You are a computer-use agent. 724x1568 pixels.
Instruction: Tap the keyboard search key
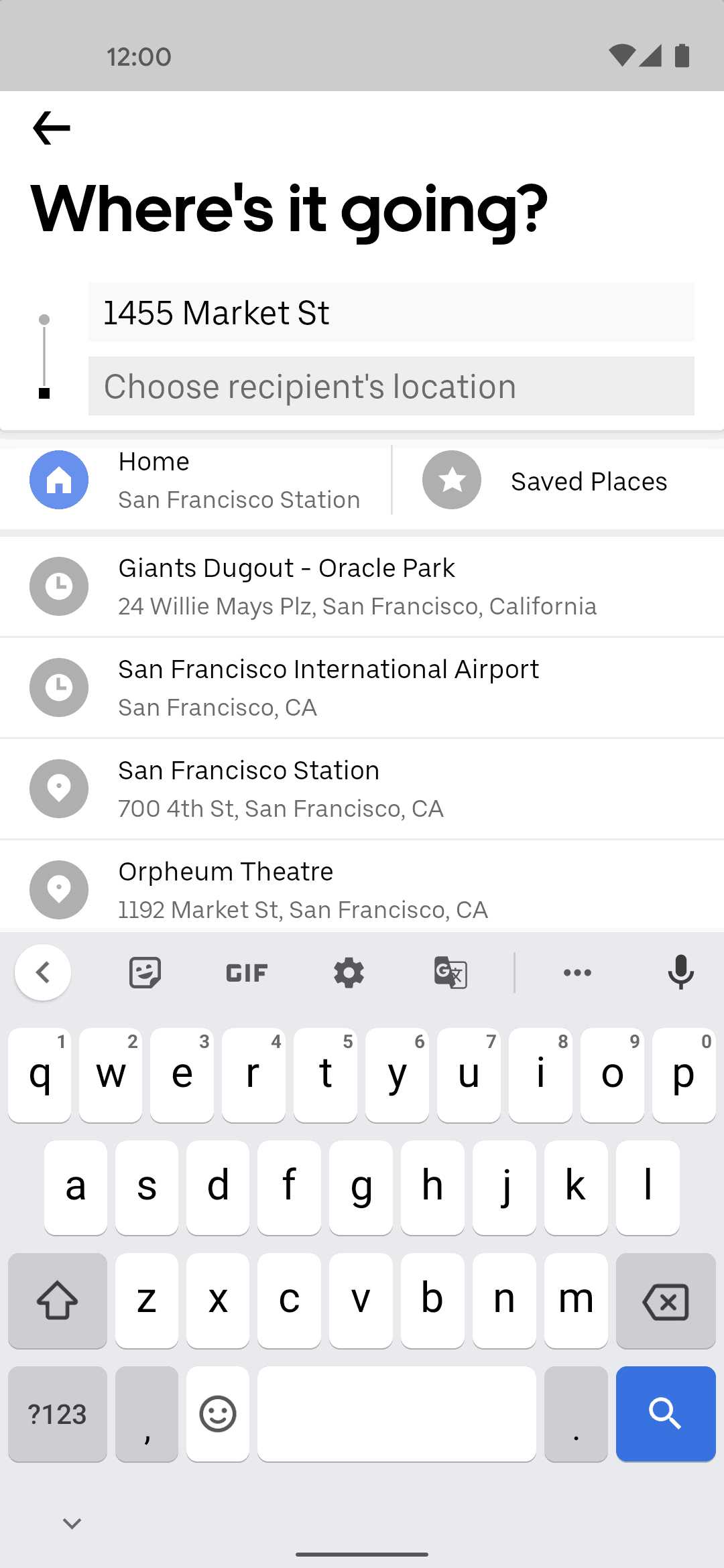coord(665,1414)
